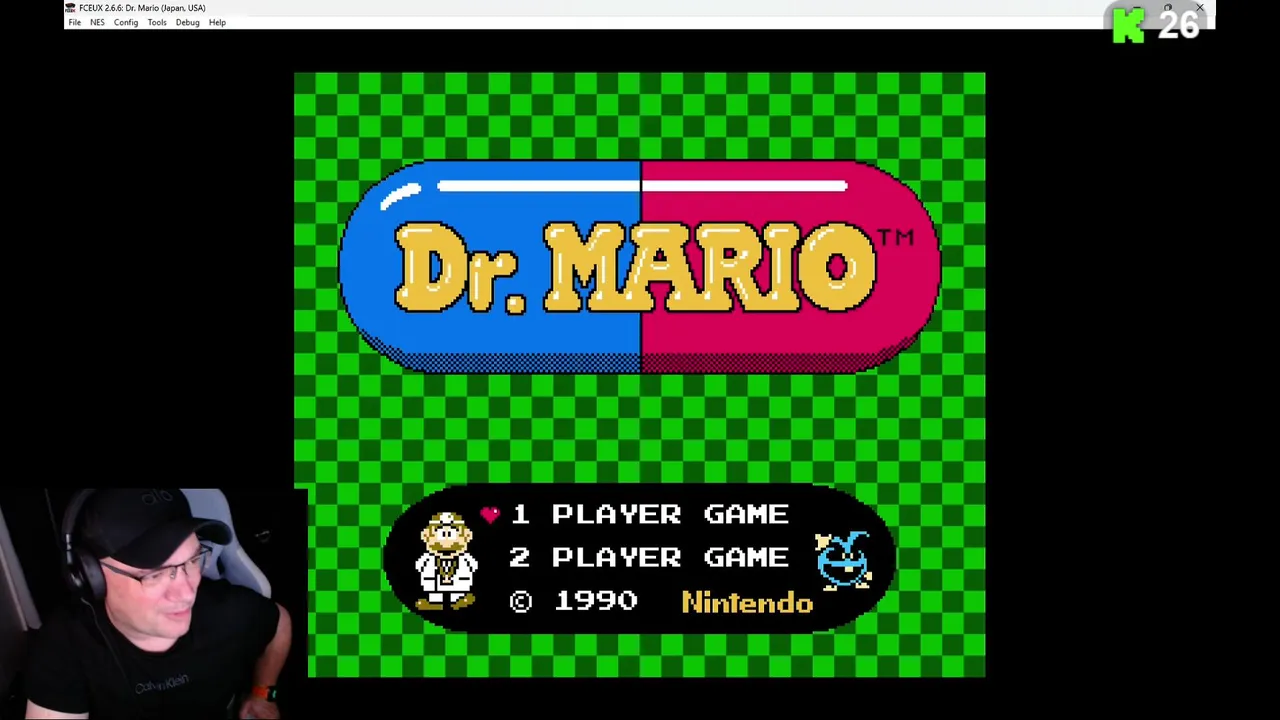Open the Config menu
Image resolution: width=1280 pixels, height=720 pixels.
(x=126, y=22)
